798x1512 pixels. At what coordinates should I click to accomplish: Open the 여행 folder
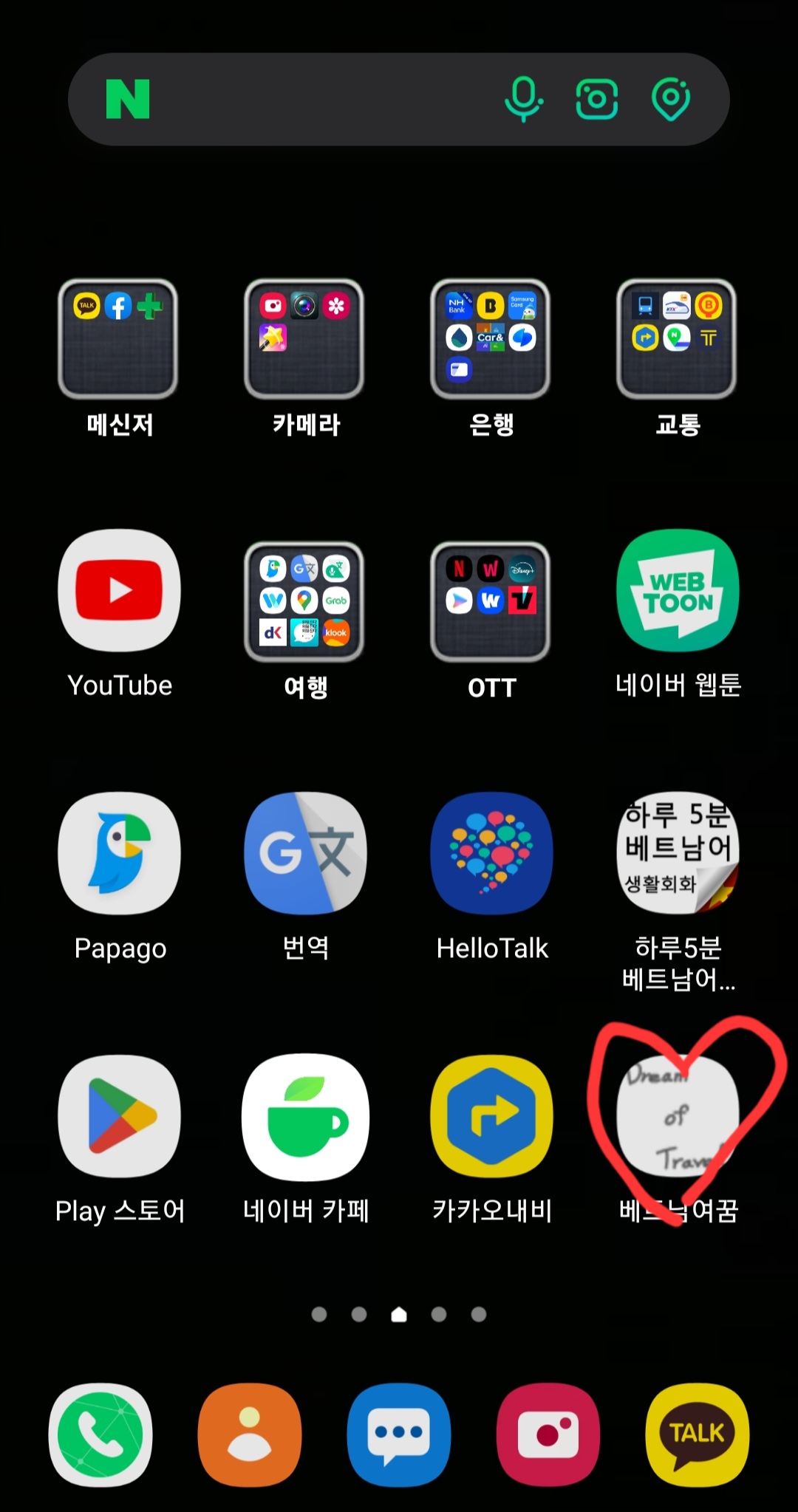pos(304,601)
